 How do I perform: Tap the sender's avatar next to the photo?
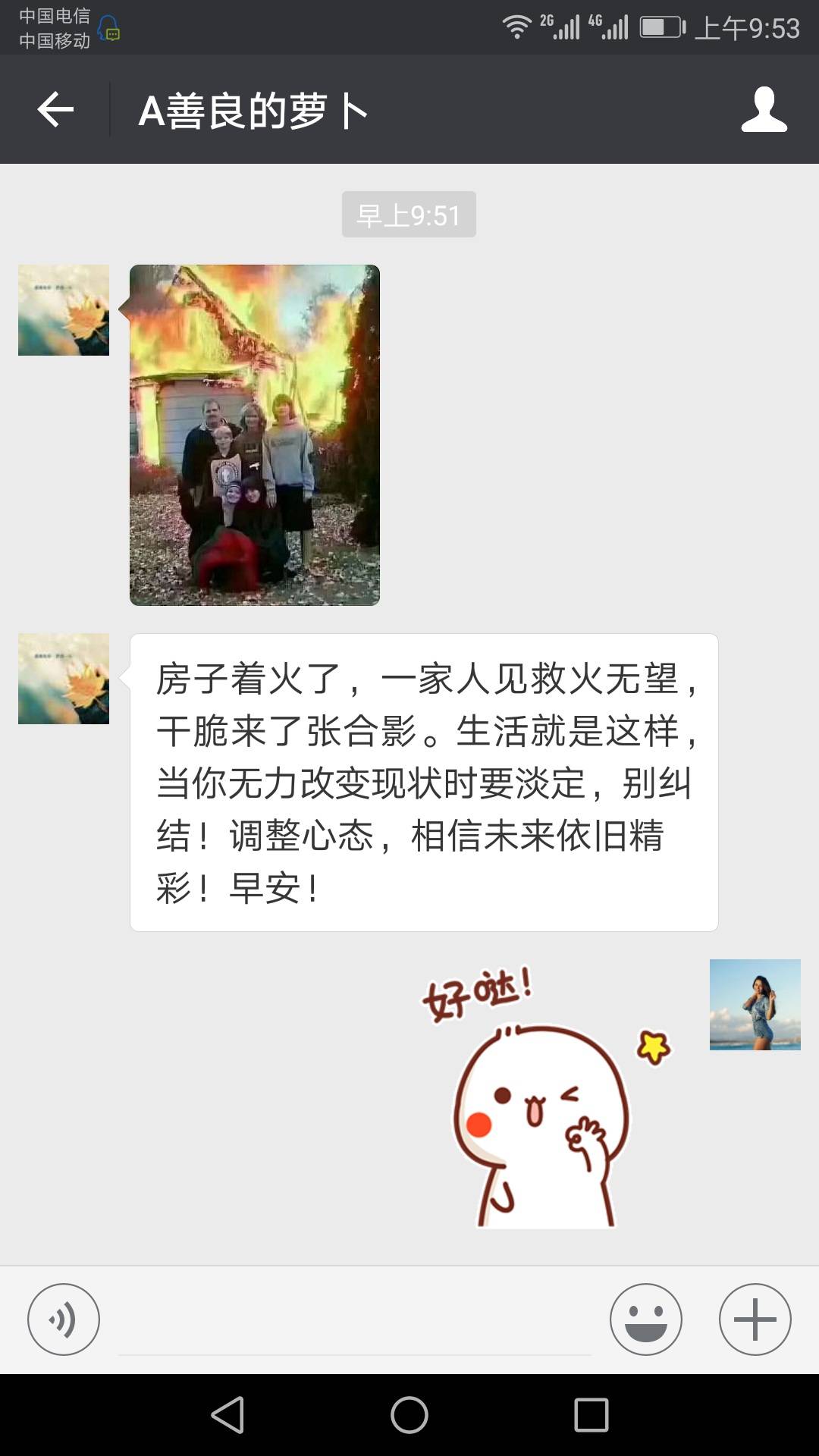coord(64,310)
